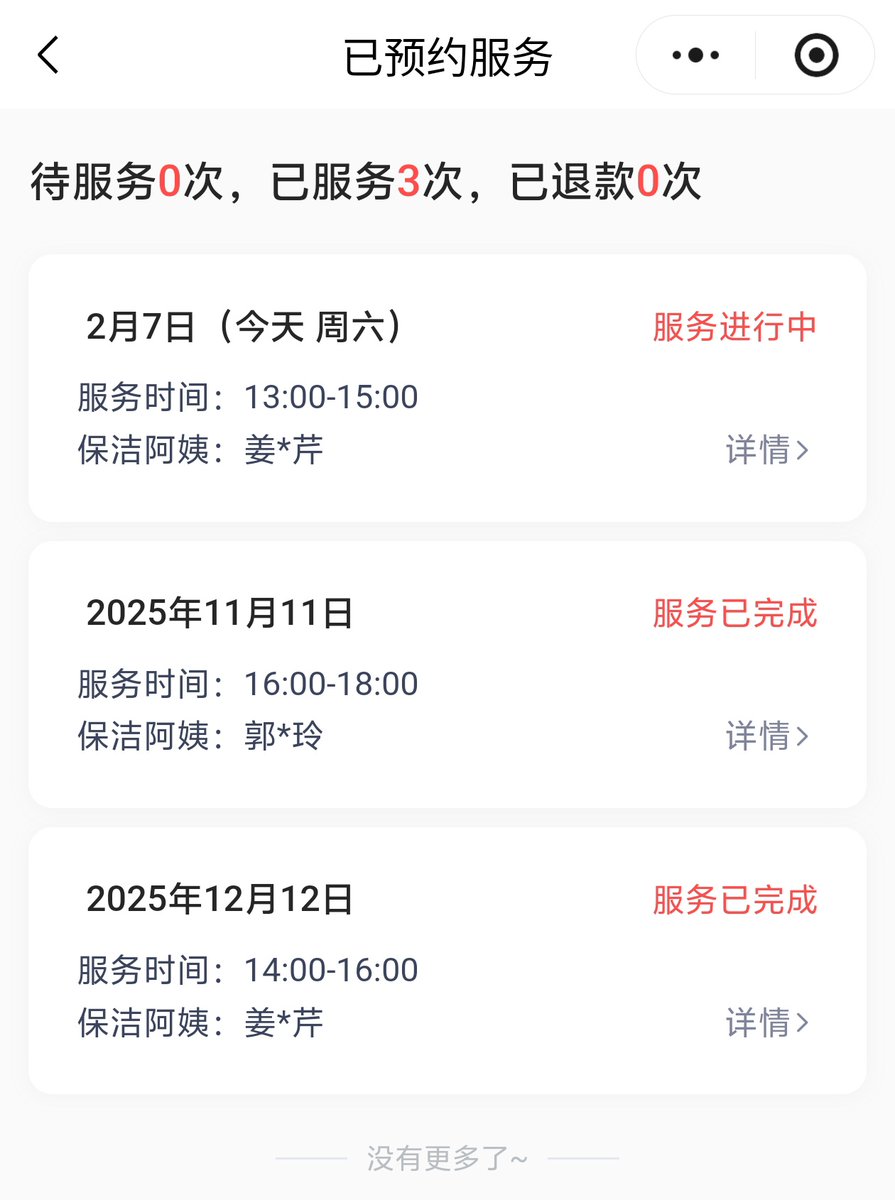Viewport: 895px width, 1200px height.
Task: View 详情 for the 2025年12月12日 service
Action: pyautogui.click(x=767, y=1022)
